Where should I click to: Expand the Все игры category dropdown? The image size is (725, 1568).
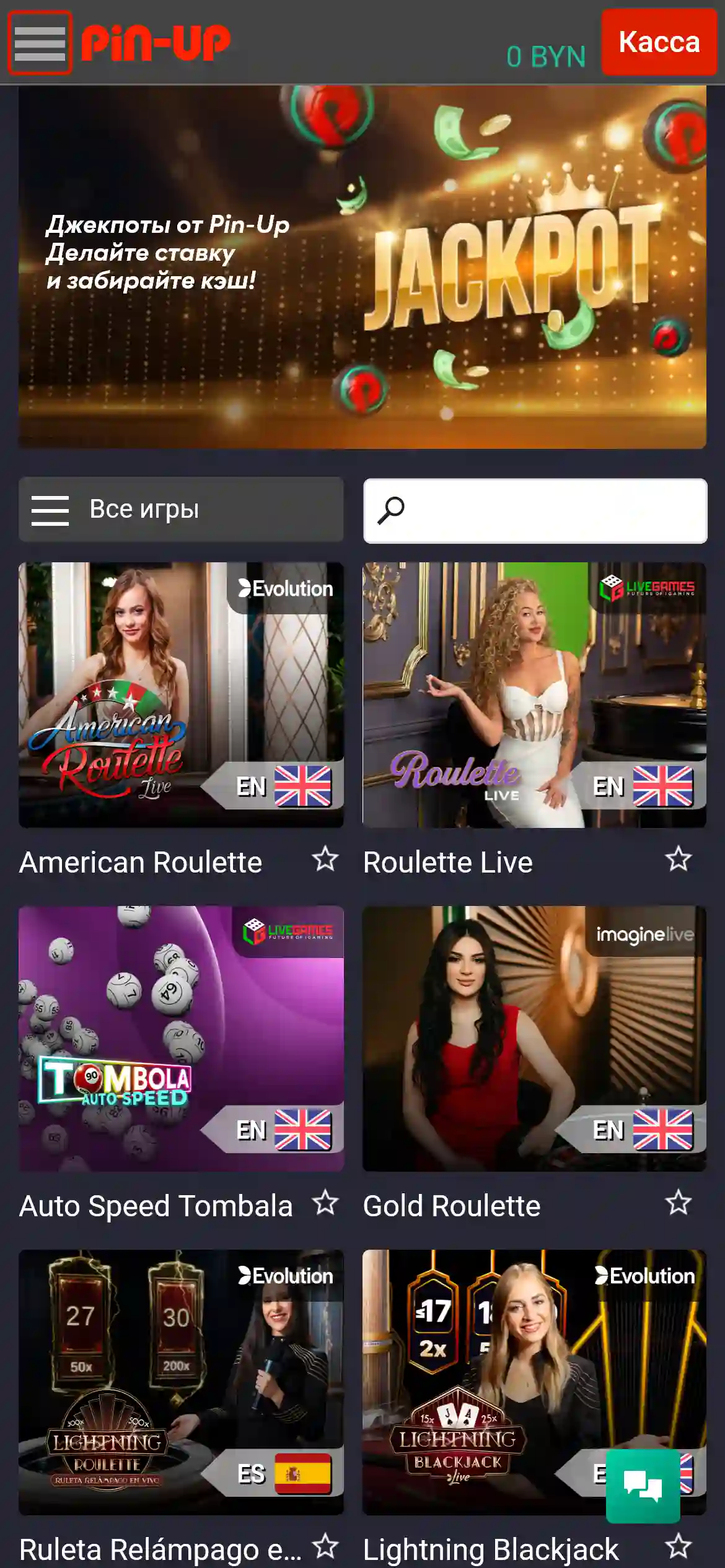pyautogui.click(x=181, y=510)
